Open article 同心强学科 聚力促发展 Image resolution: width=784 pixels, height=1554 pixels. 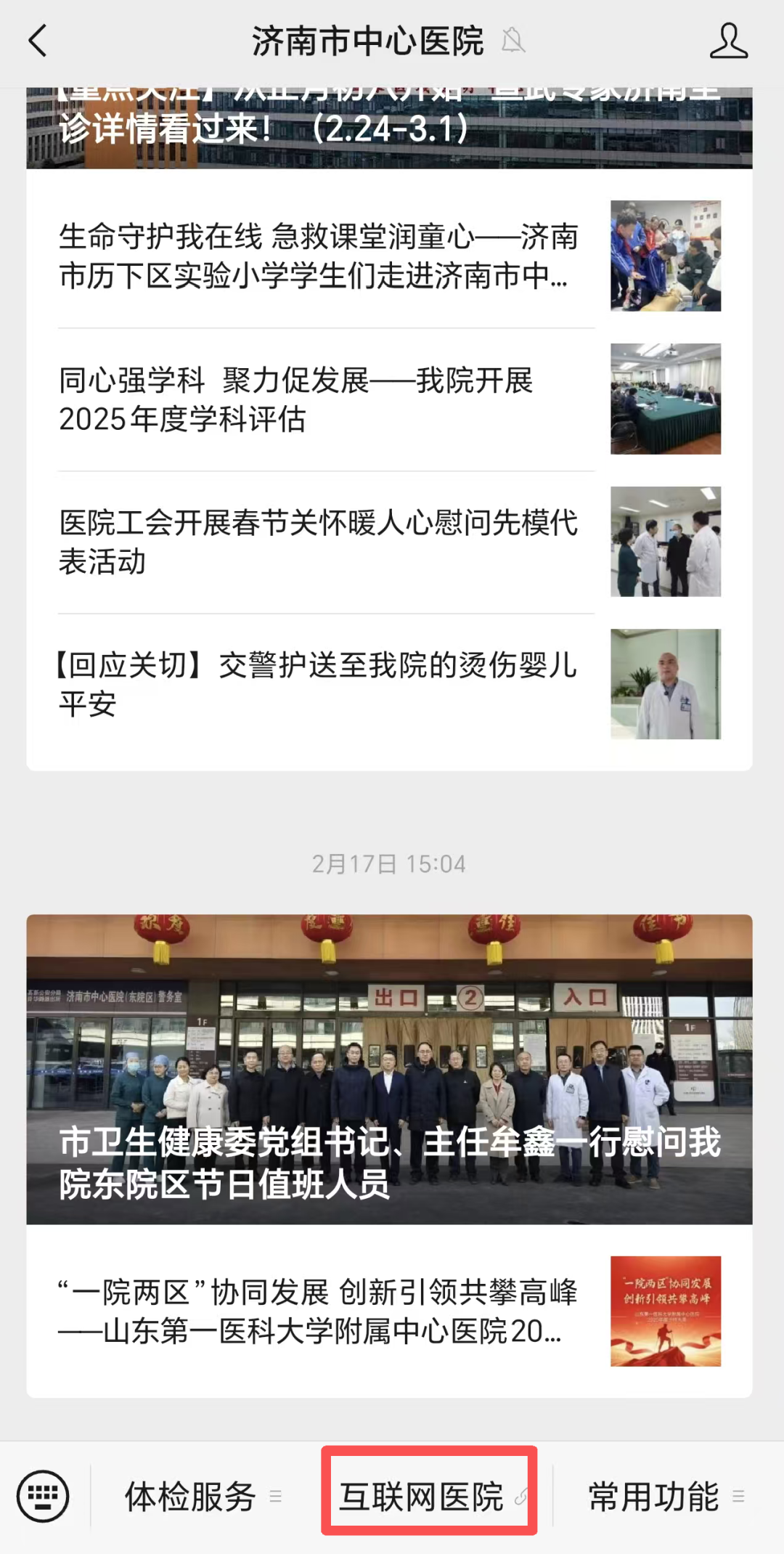tap(319, 399)
